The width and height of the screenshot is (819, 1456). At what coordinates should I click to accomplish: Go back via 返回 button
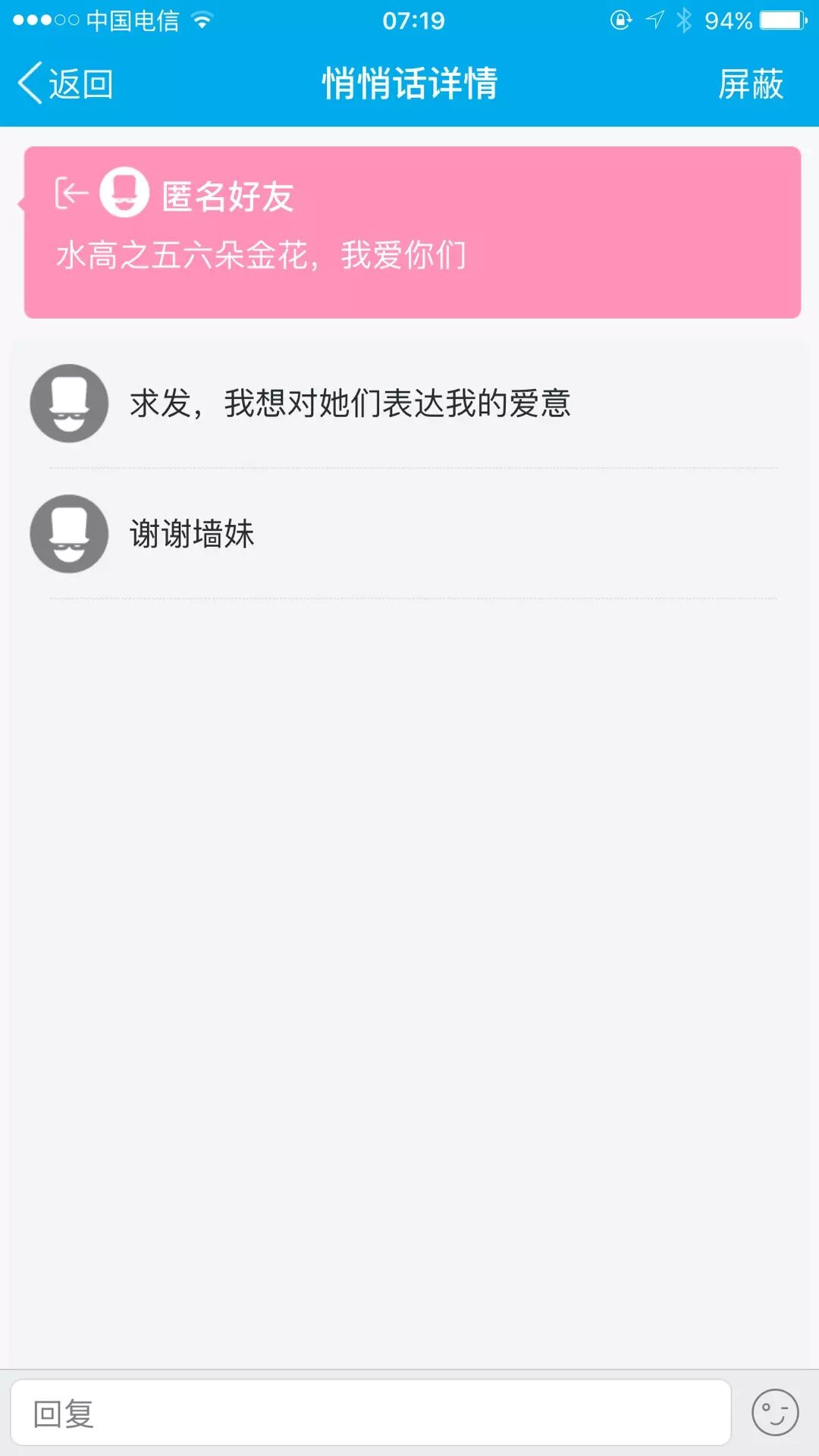(65, 83)
